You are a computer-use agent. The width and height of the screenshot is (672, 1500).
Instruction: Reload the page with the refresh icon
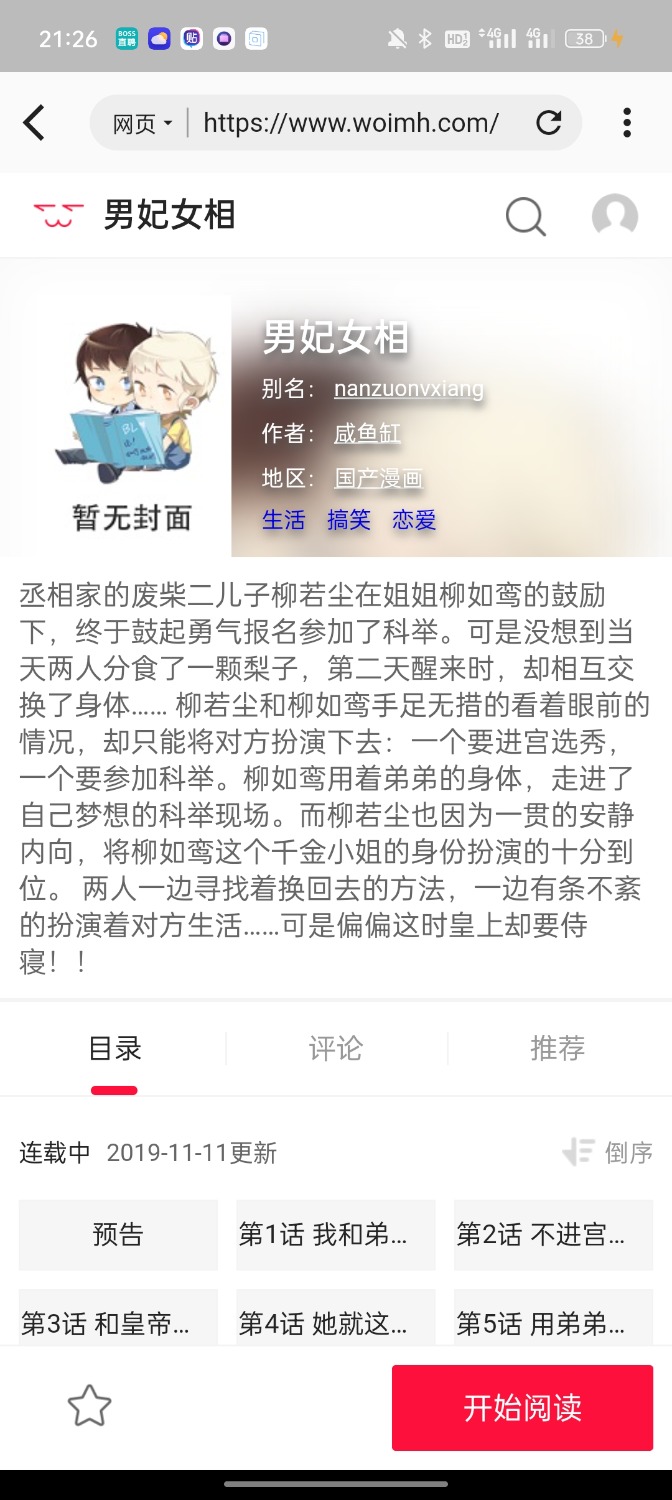point(548,123)
